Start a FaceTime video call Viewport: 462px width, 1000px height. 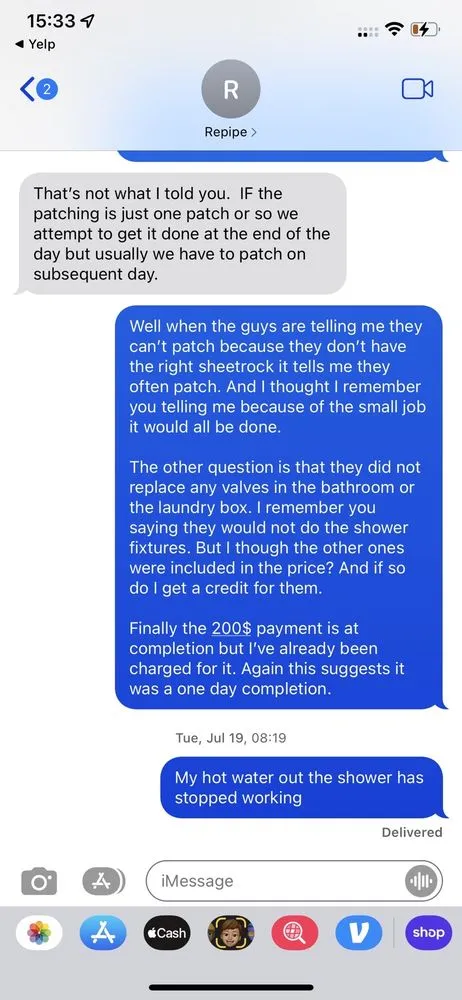coord(417,89)
